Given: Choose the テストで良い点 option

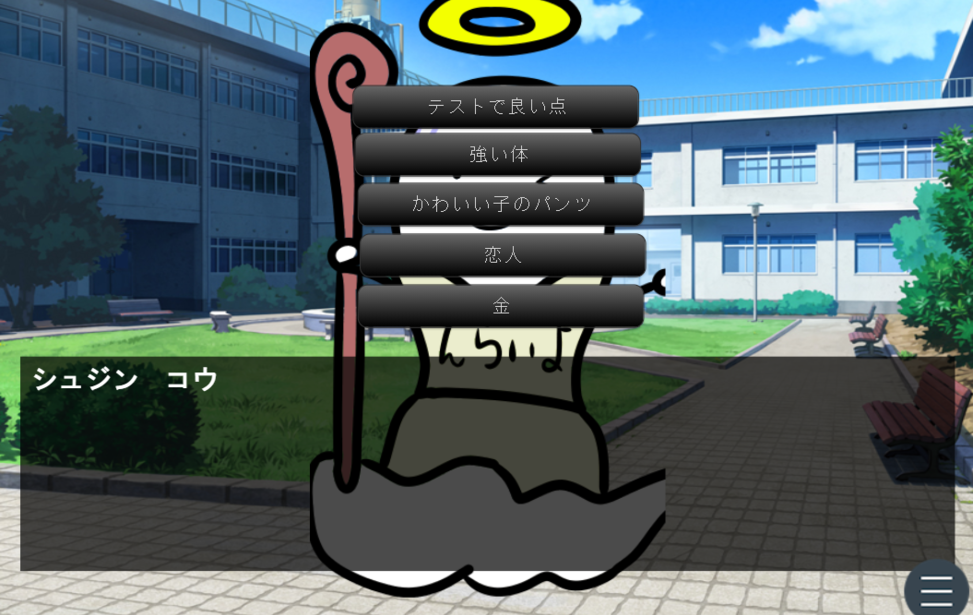Looking at the screenshot, I should coord(496,106).
